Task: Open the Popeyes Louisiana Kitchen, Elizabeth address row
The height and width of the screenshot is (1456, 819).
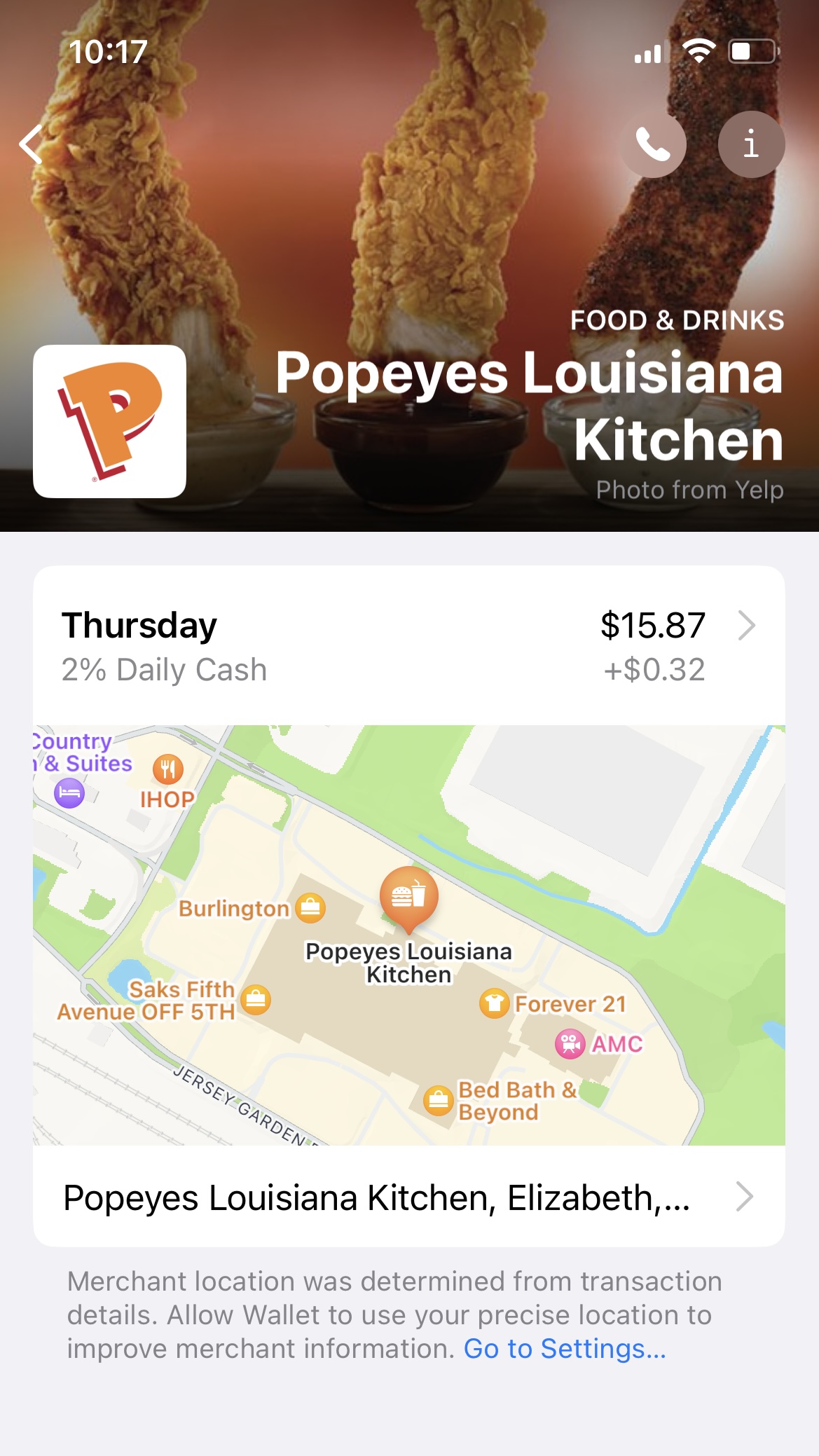Action: pos(408,1197)
